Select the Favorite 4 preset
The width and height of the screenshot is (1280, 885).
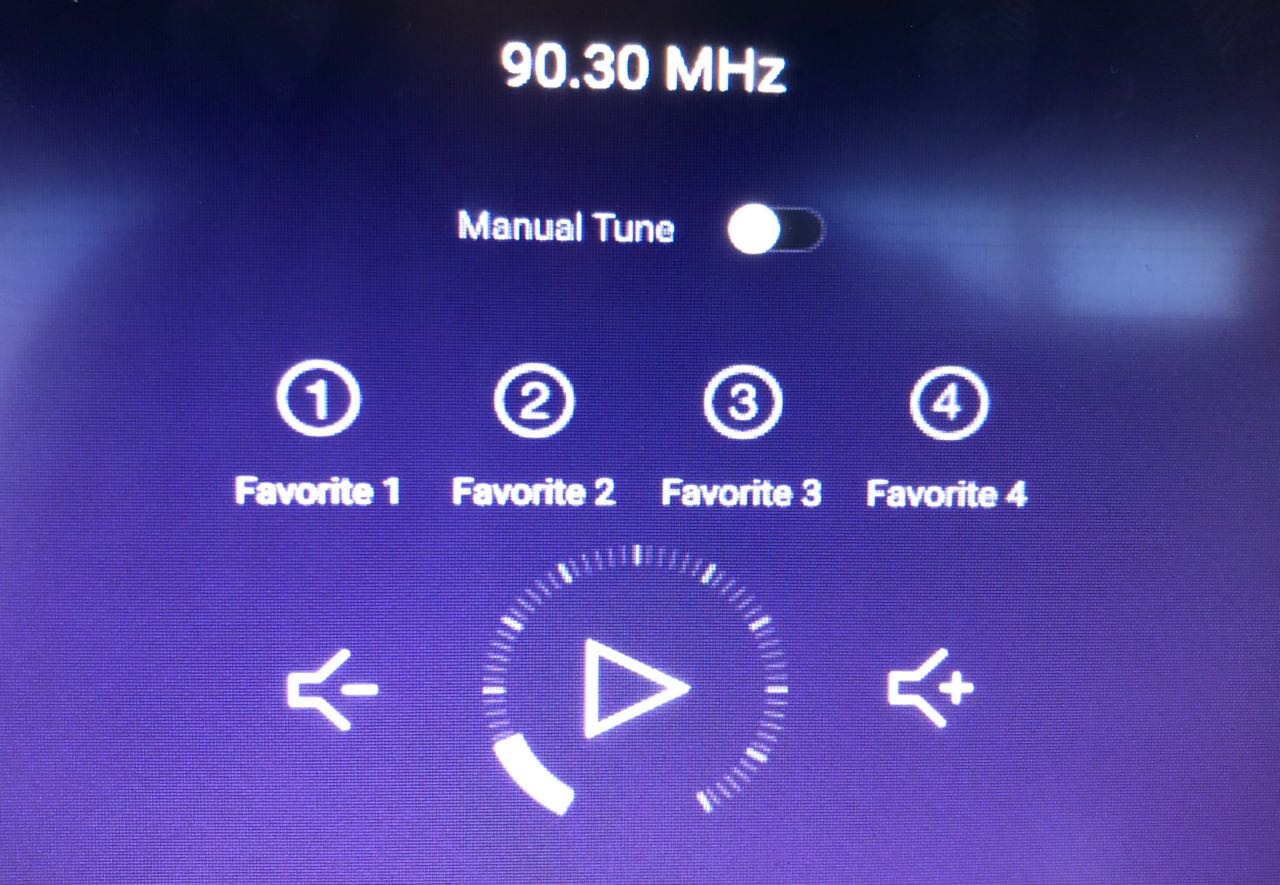[x=948, y=403]
